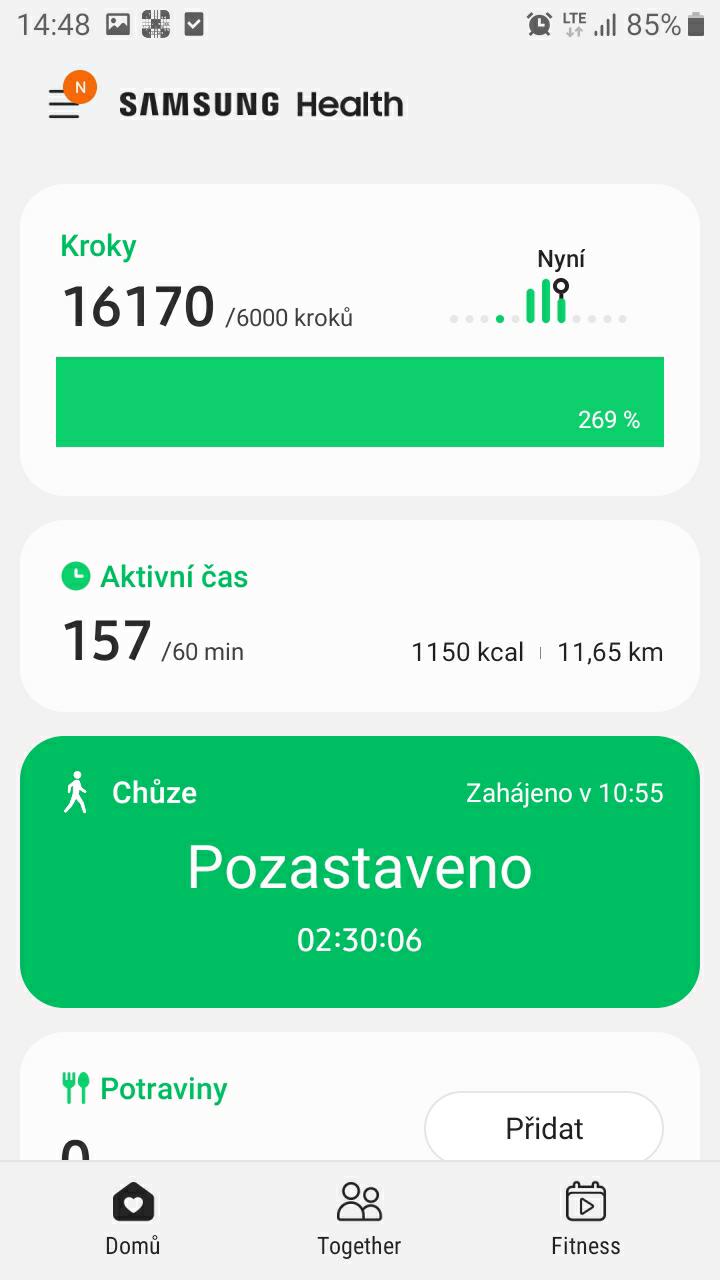Open the hamburger drawer menu
Viewport: 720px width, 1280px height.
64,104
